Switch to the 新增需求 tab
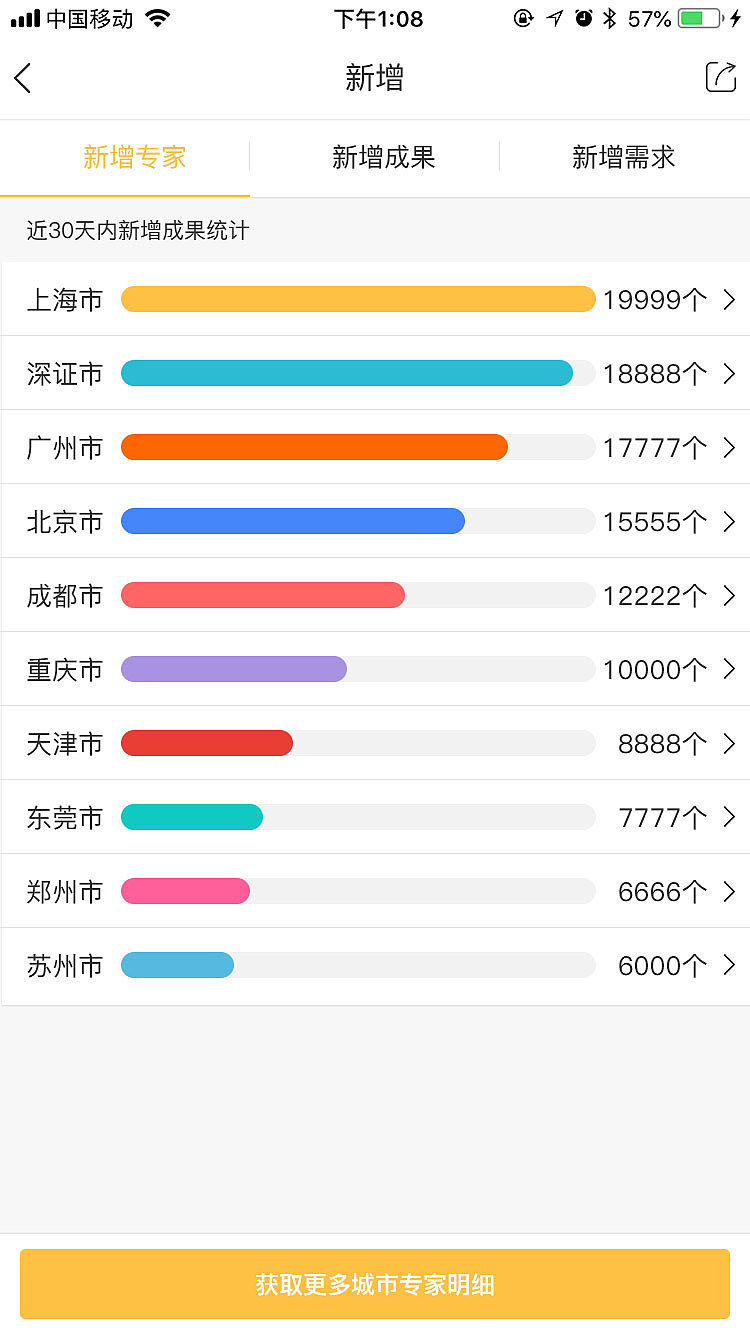The height and width of the screenshot is (1334, 750). (623, 157)
